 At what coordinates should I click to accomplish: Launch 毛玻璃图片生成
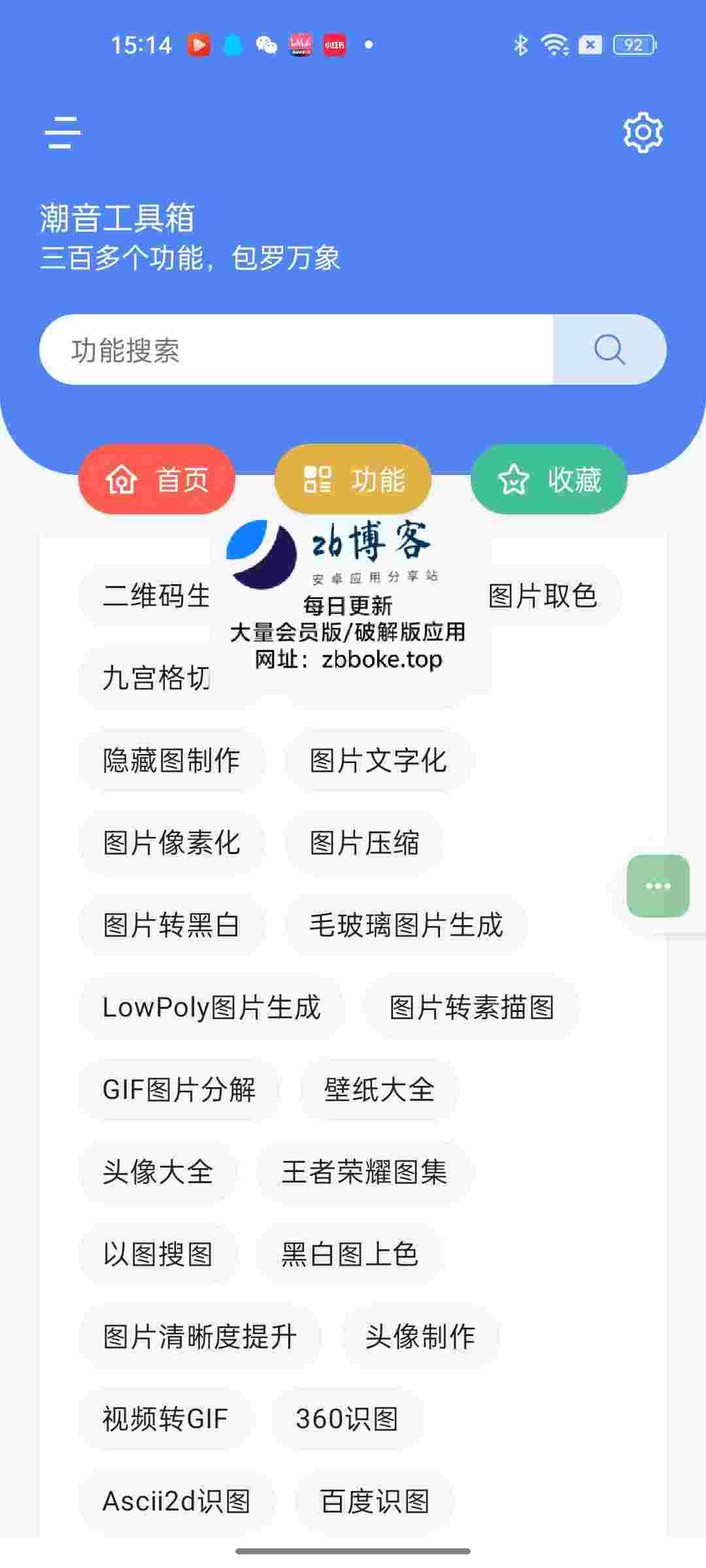405,925
